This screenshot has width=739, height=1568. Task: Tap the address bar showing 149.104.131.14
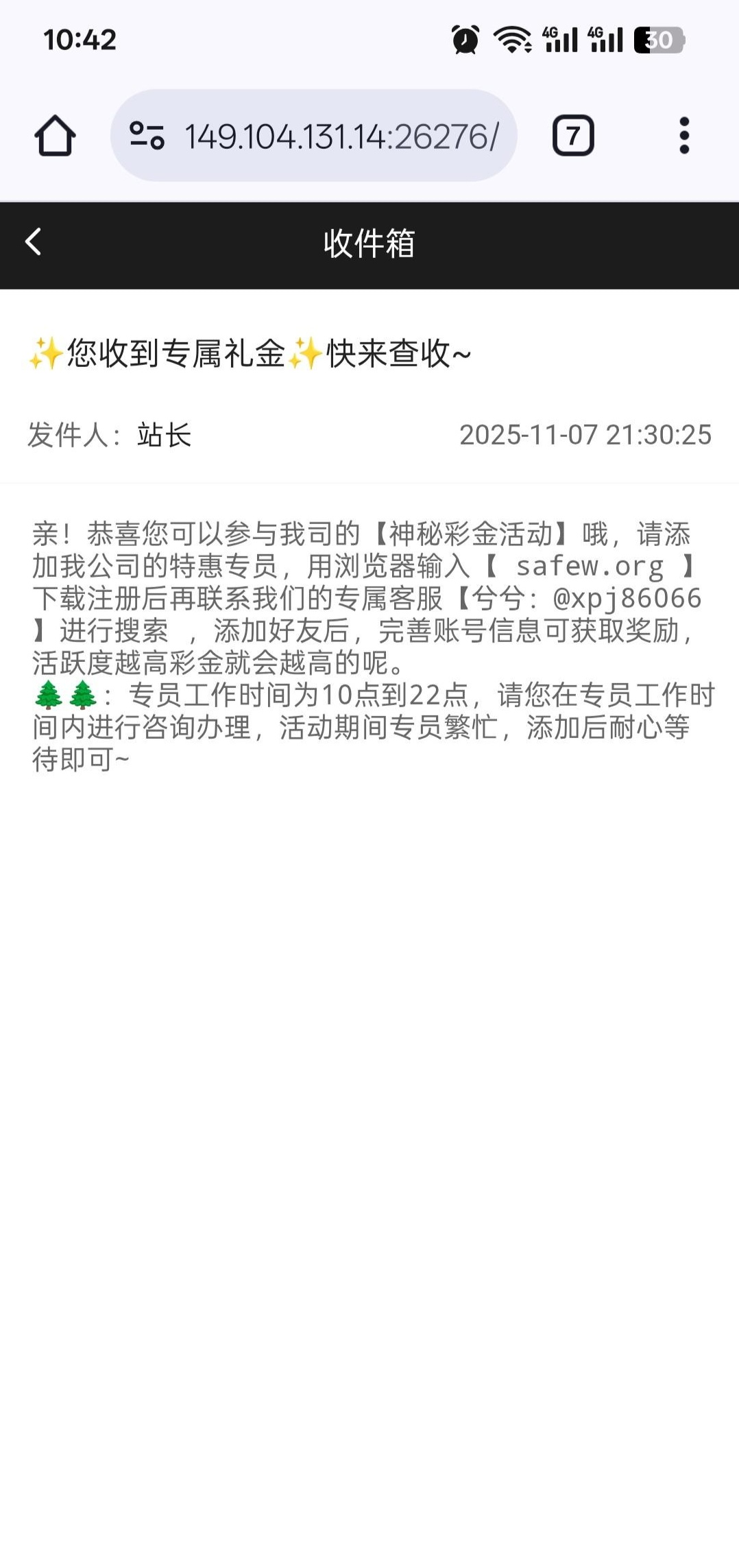(341, 136)
